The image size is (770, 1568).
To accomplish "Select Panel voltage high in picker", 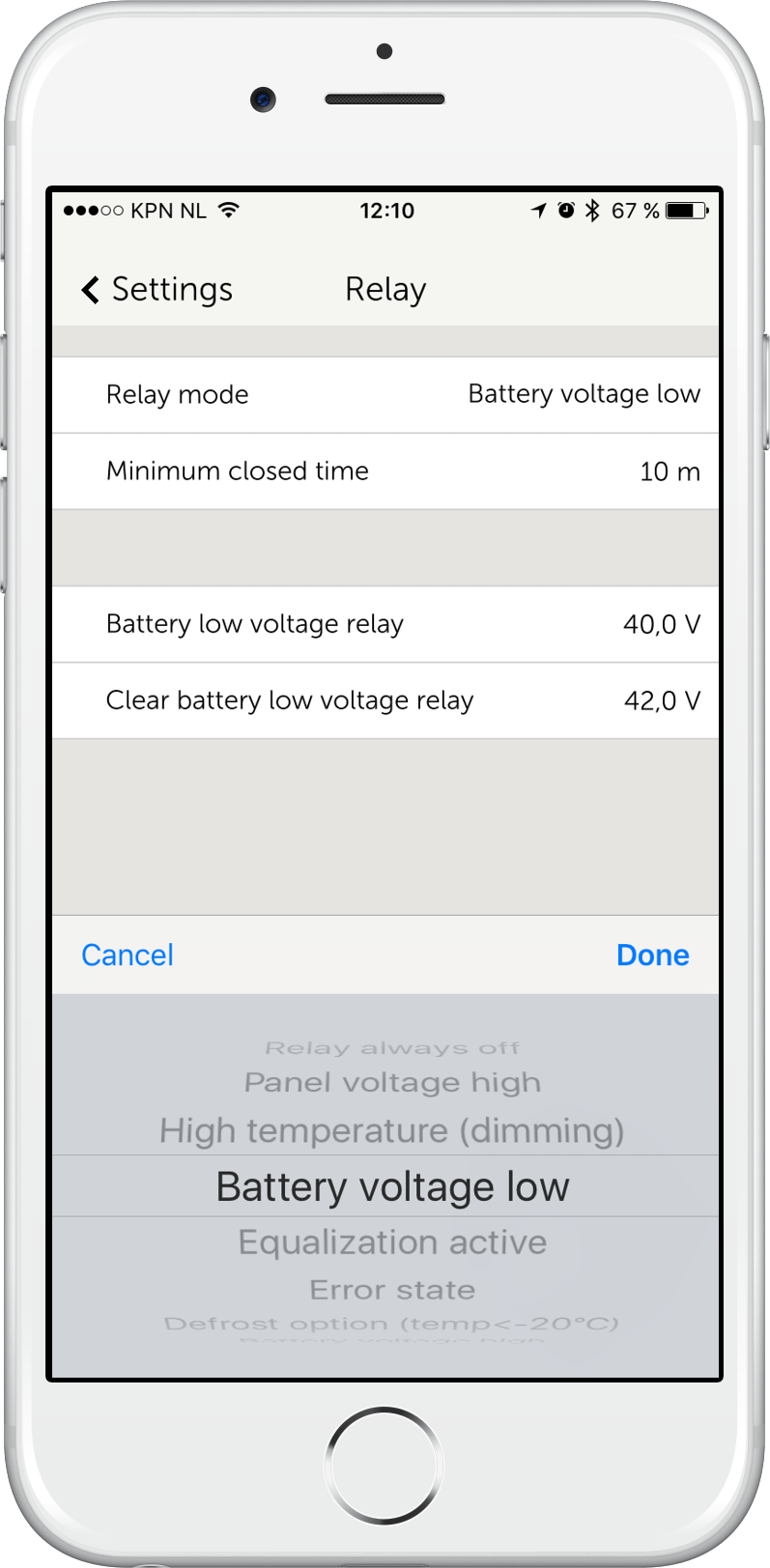I will pos(391,1082).
